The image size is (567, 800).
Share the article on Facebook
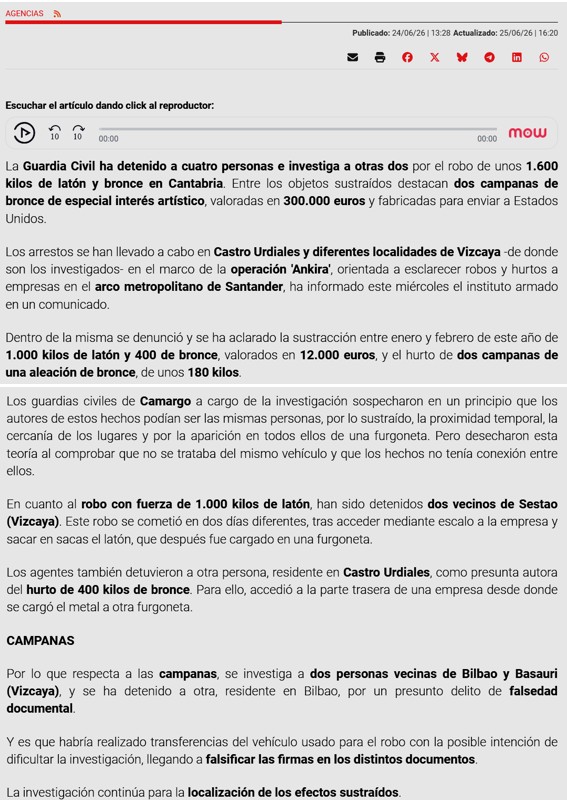[407, 57]
